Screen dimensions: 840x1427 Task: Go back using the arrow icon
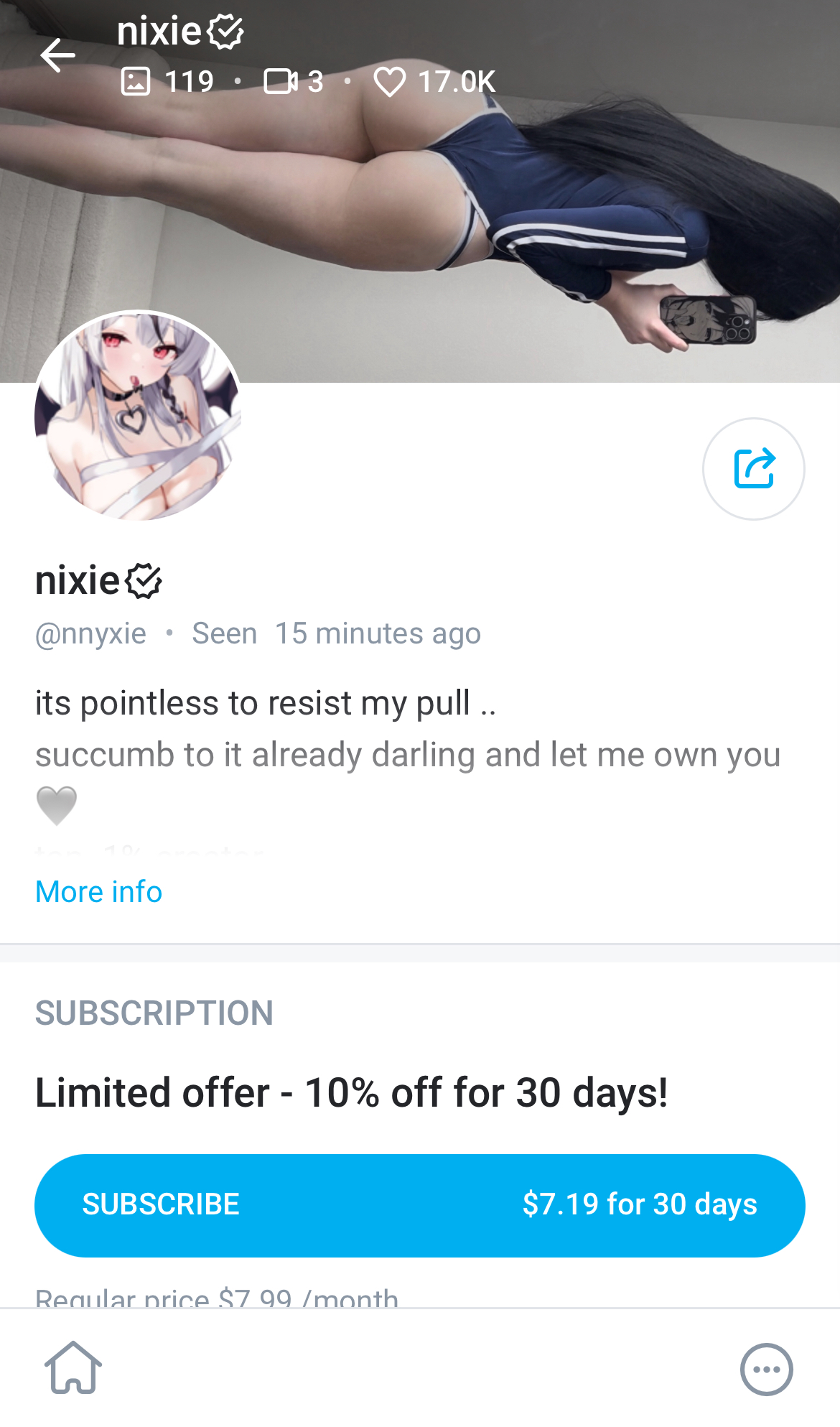point(58,56)
